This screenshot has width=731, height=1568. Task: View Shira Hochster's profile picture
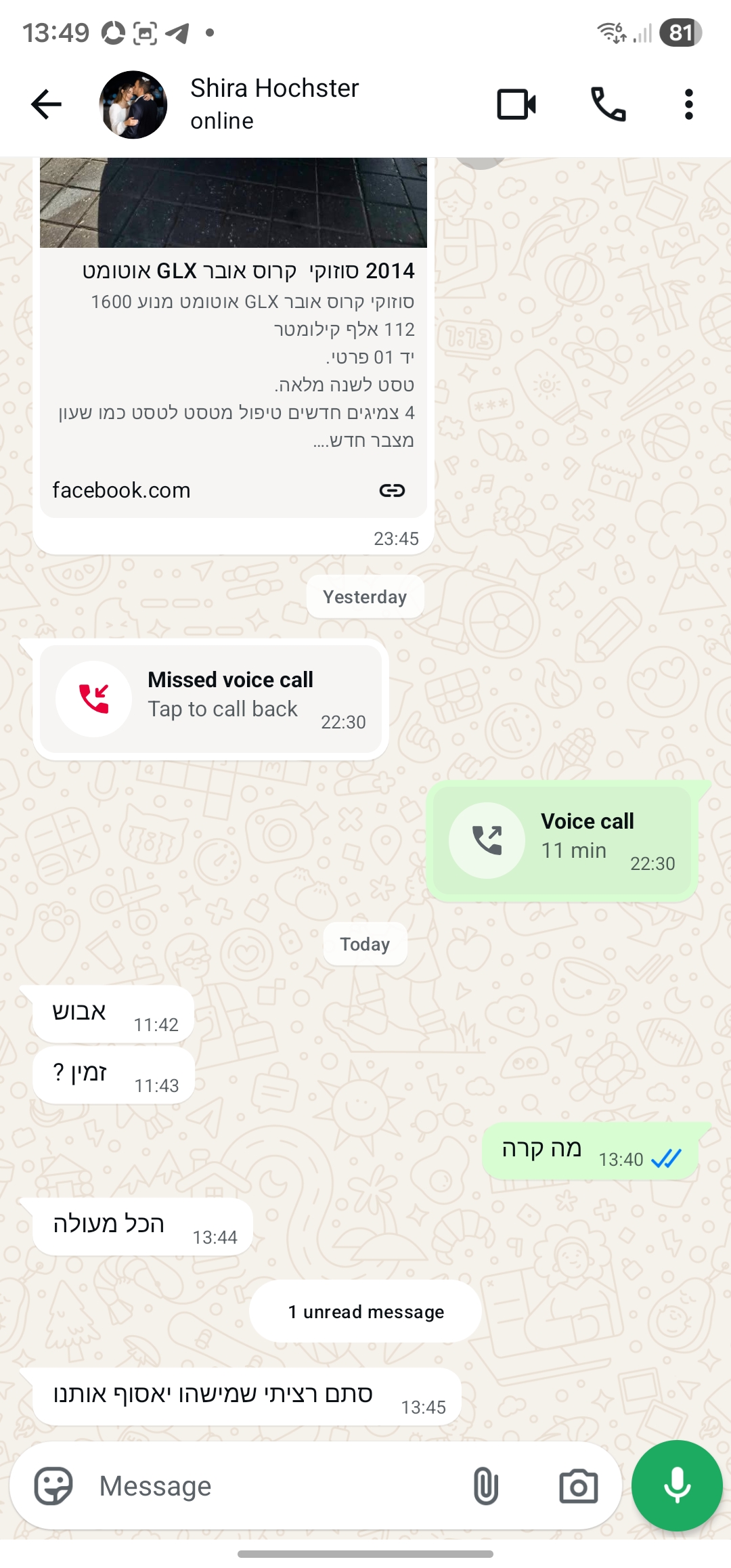(133, 105)
